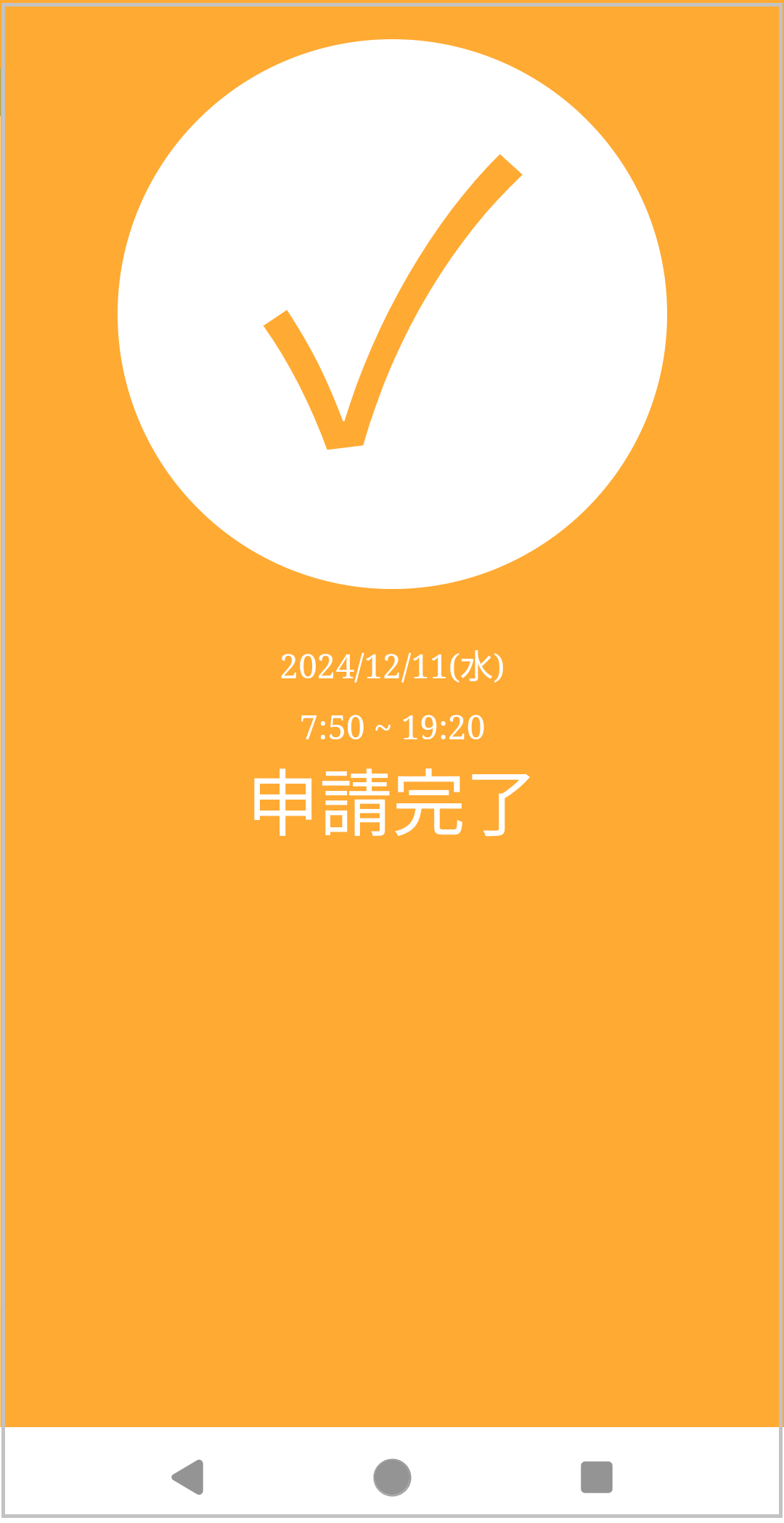Open the recent apps overview
This screenshot has width=784, height=1523.
(x=596, y=1477)
